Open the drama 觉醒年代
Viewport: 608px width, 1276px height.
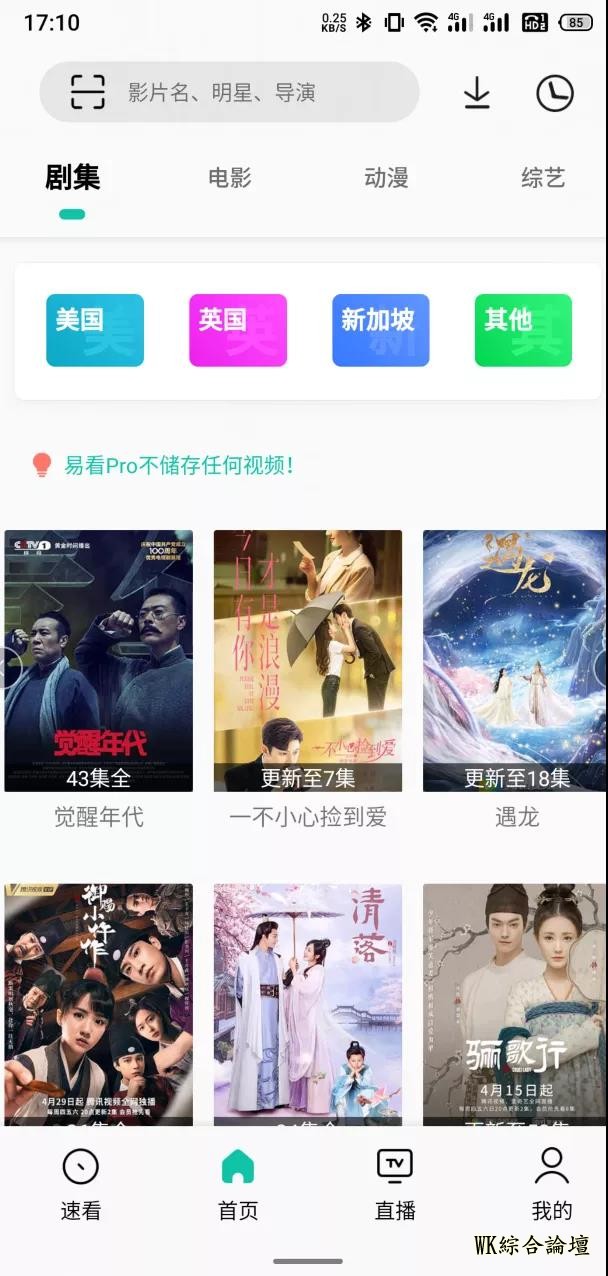(99, 661)
